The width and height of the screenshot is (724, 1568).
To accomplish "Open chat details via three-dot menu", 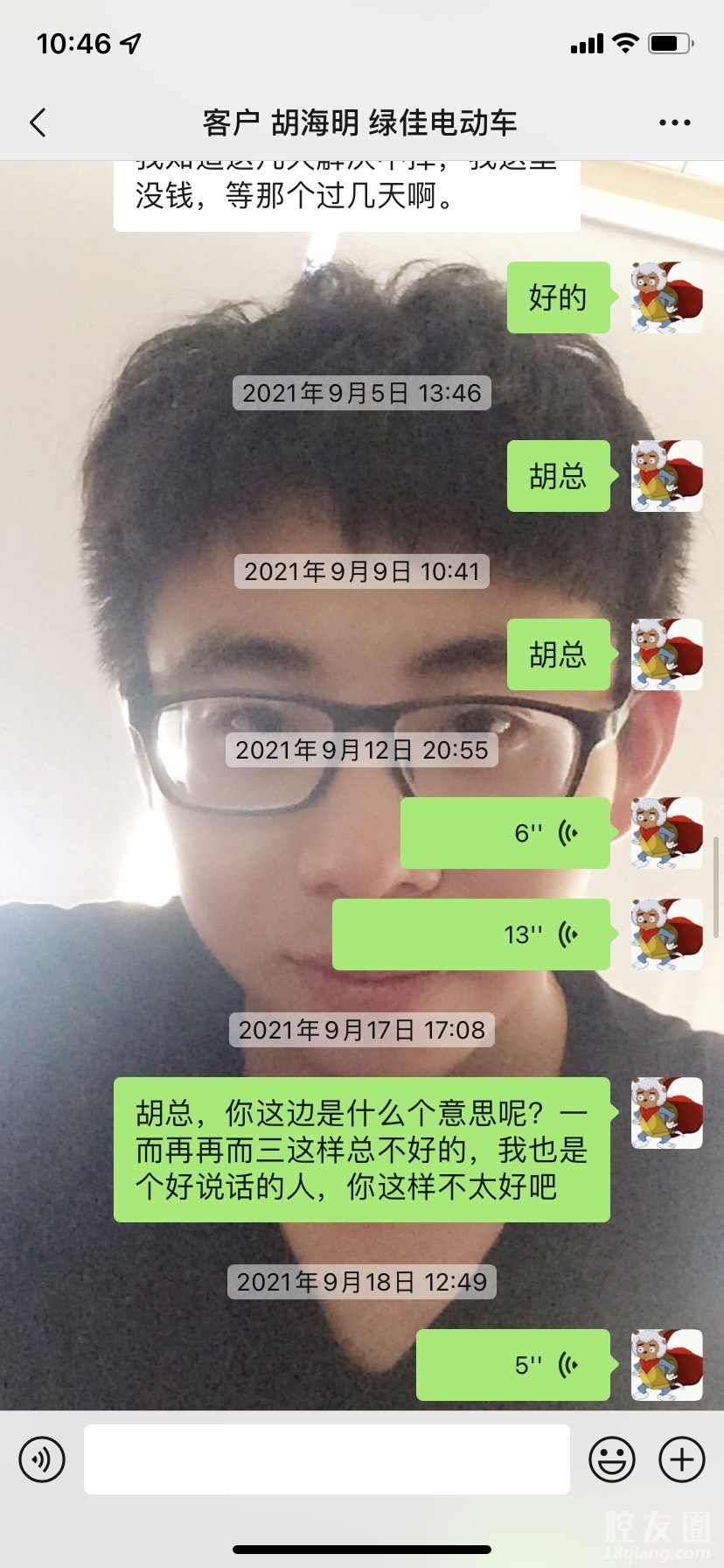I will 674,122.
